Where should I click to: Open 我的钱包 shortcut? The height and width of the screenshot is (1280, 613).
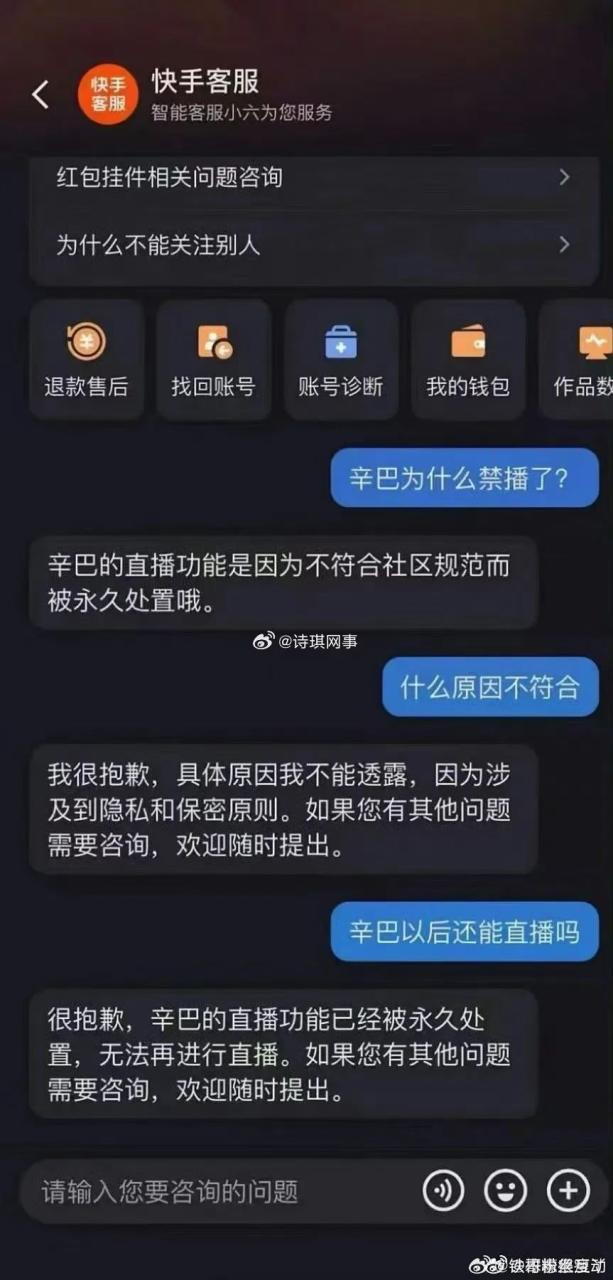click(x=468, y=360)
